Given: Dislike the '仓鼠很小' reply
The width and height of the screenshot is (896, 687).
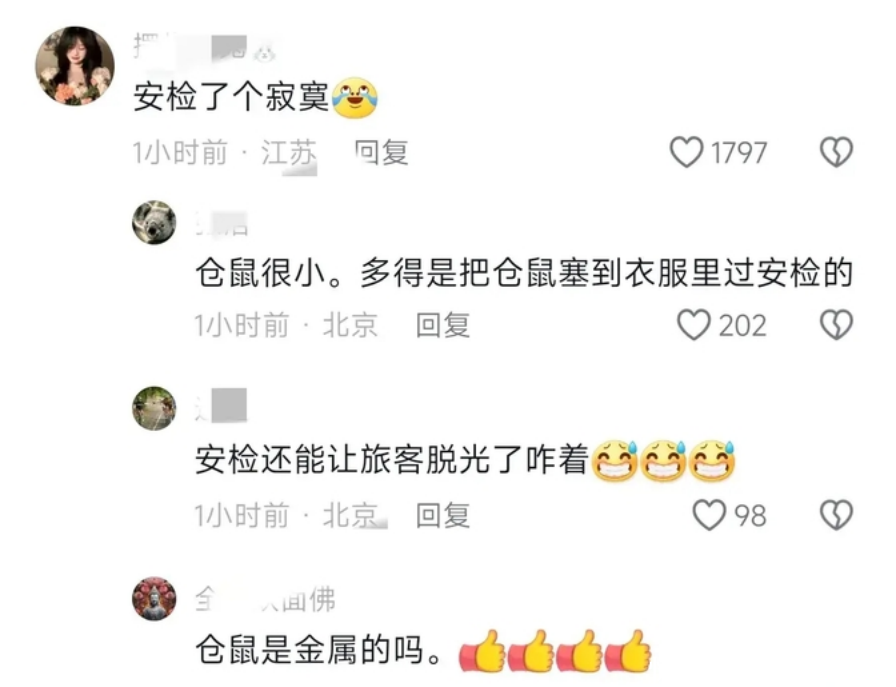Looking at the screenshot, I should click(x=836, y=325).
